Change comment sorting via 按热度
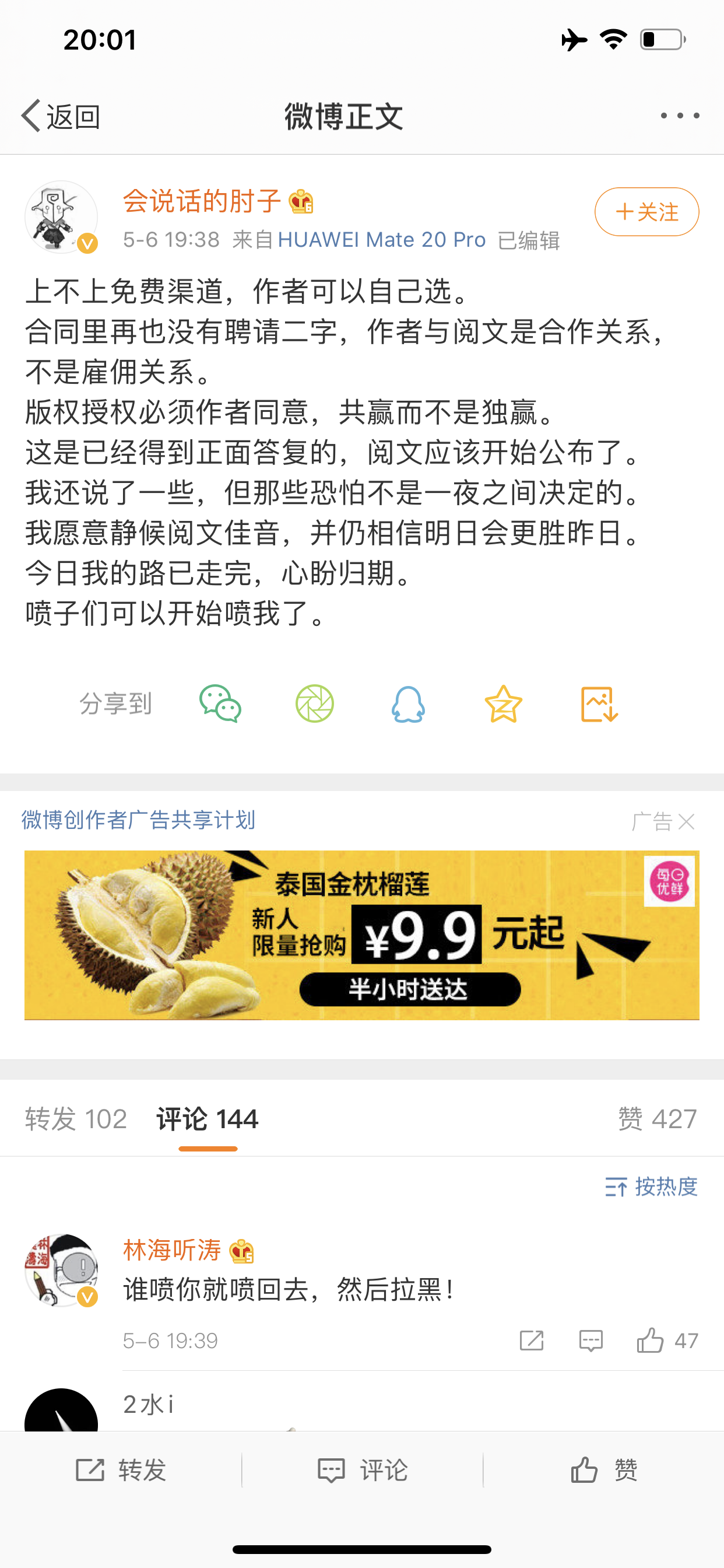This screenshot has width=724, height=1568. [651, 1186]
